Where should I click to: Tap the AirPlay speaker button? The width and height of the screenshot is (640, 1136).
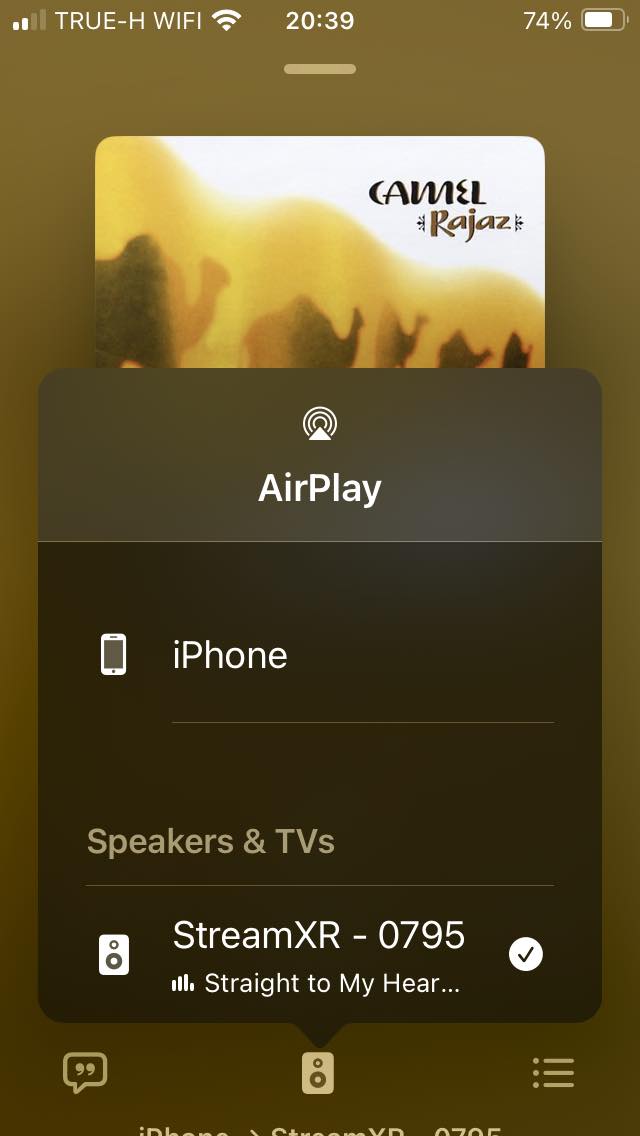click(x=318, y=1073)
